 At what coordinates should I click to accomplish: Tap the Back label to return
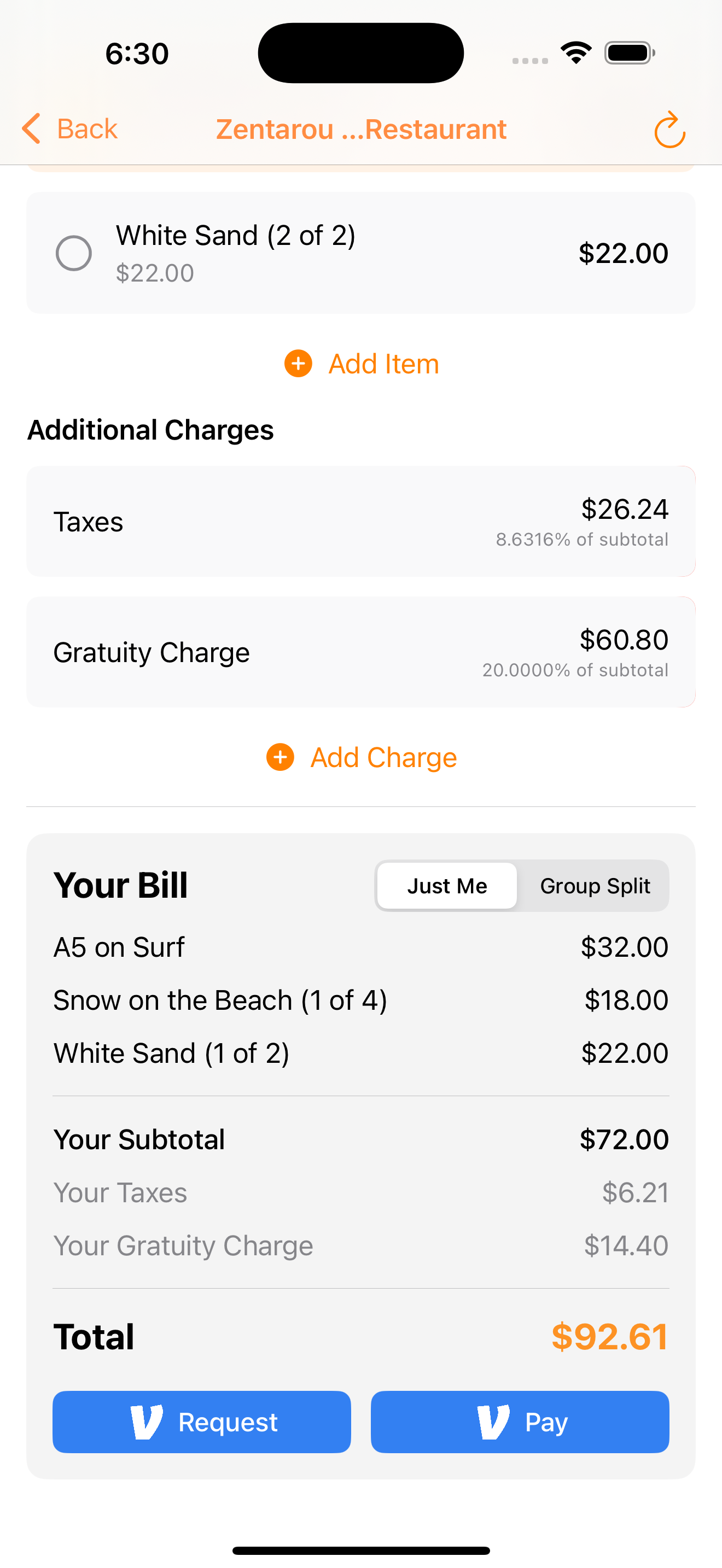click(x=87, y=128)
